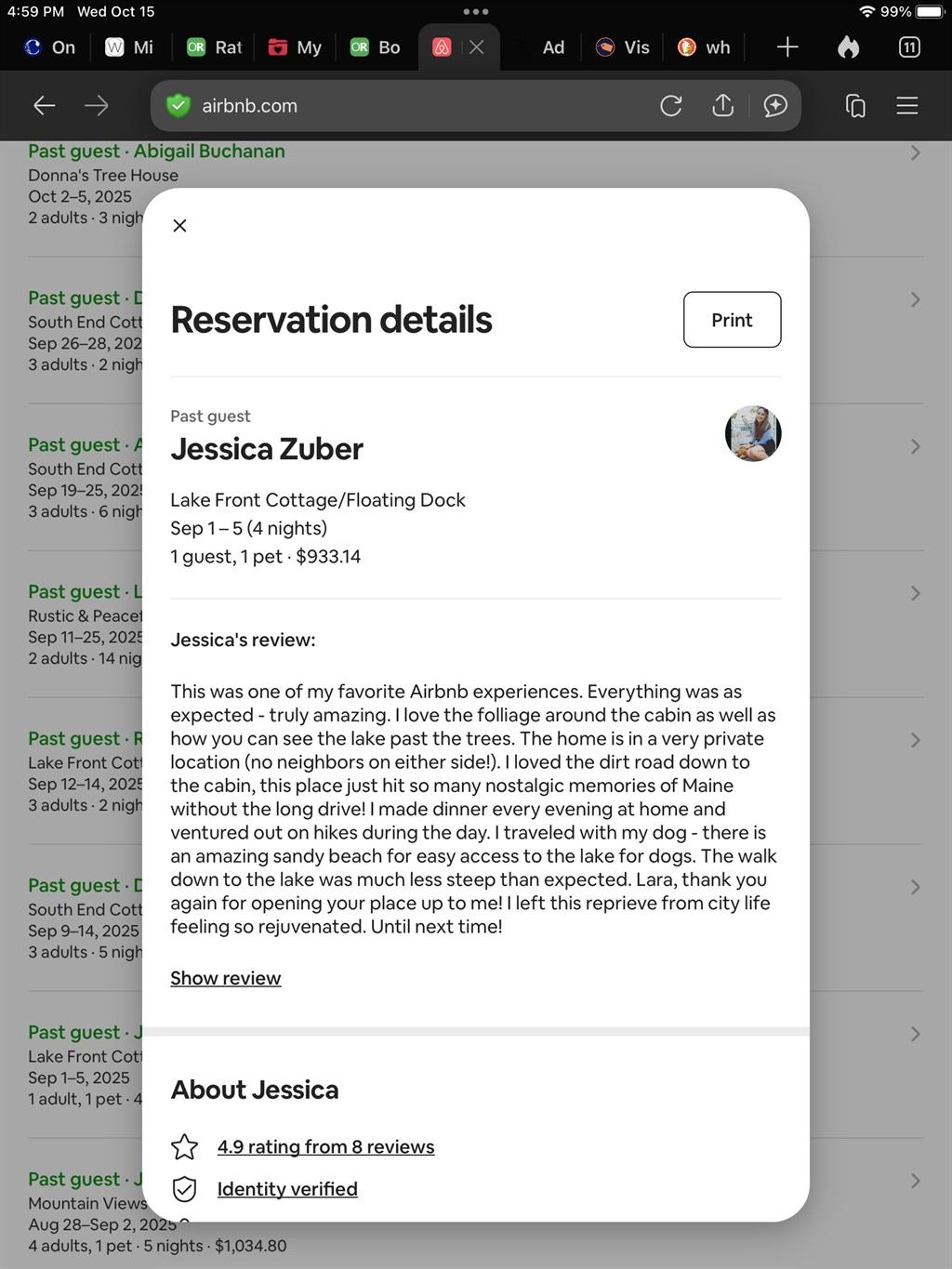The image size is (952, 1269).
Task: Open the Identity verified link
Action: coord(286,1189)
